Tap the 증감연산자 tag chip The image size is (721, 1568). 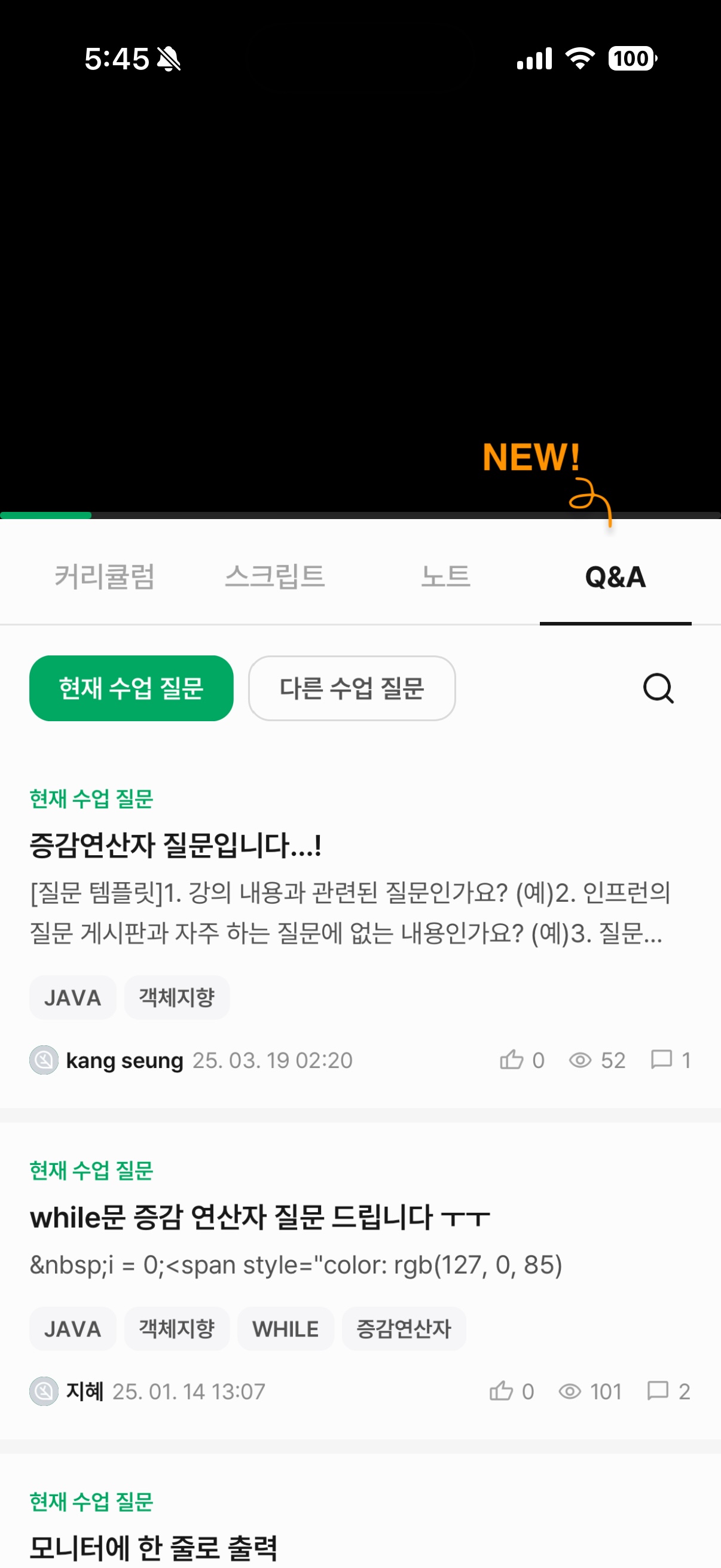(404, 1329)
